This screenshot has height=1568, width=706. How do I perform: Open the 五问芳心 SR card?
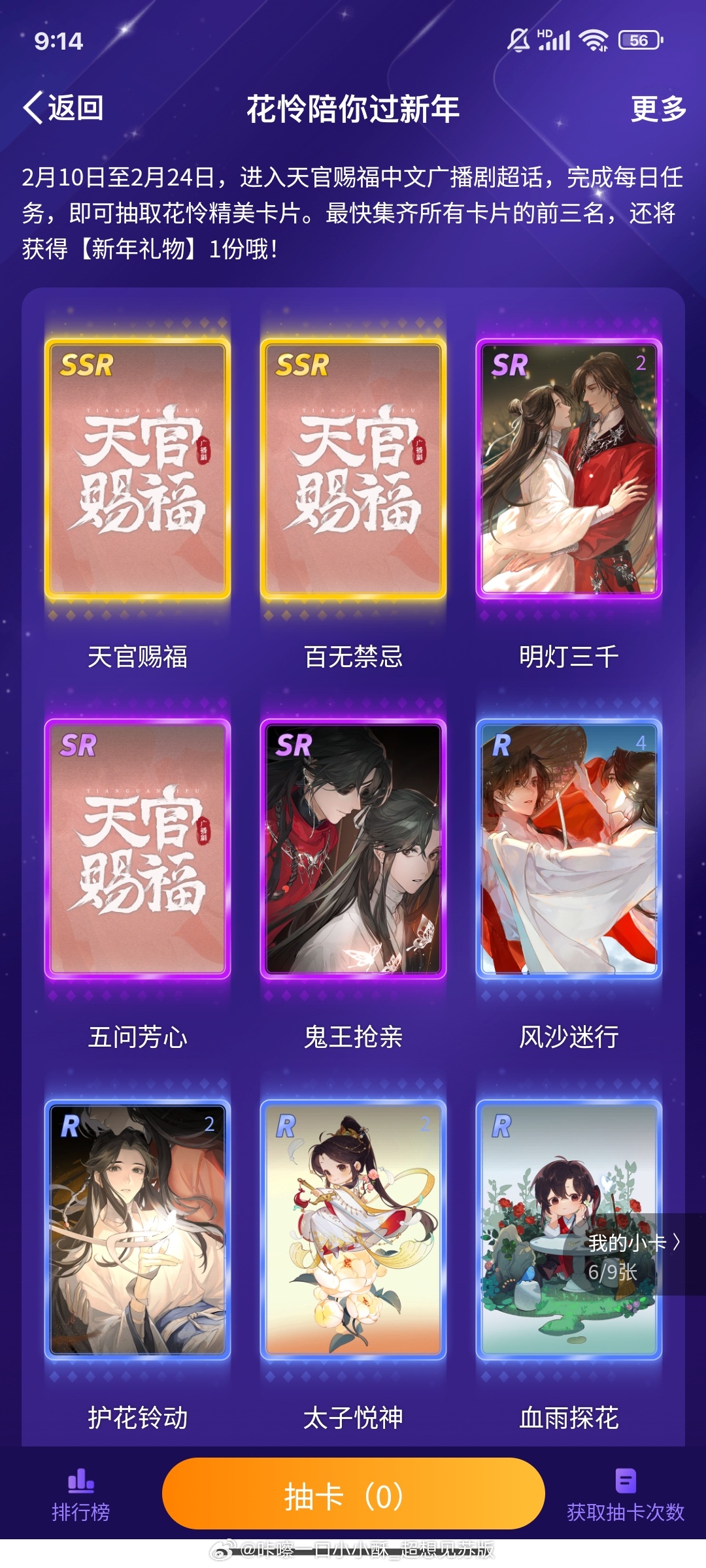click(137, 849)
